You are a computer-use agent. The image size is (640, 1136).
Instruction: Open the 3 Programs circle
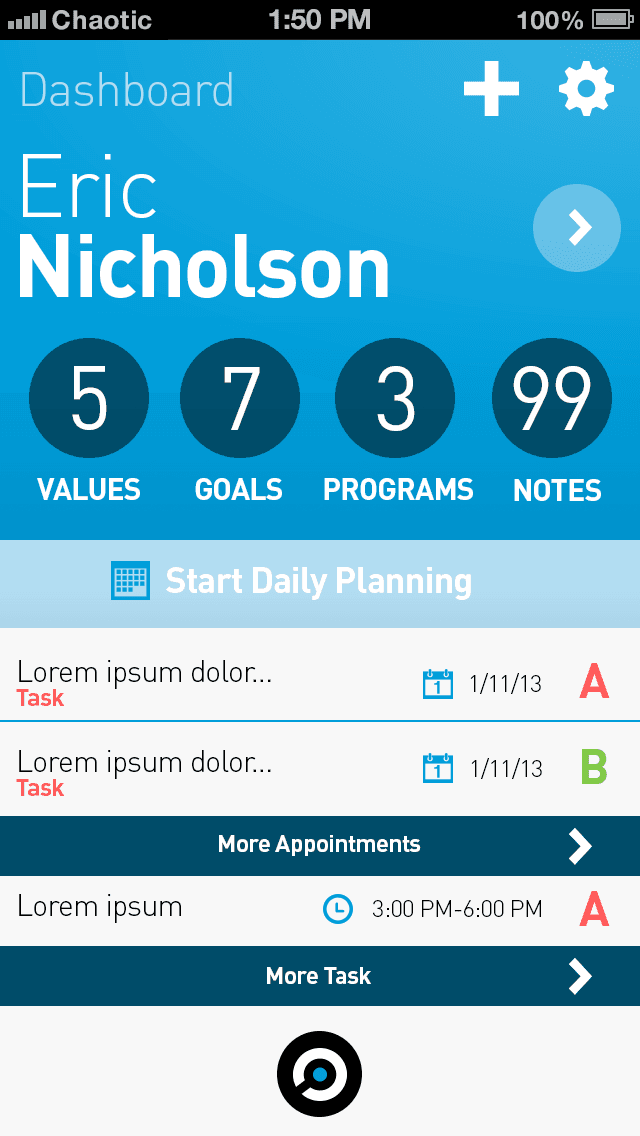(x=395, y=398)
